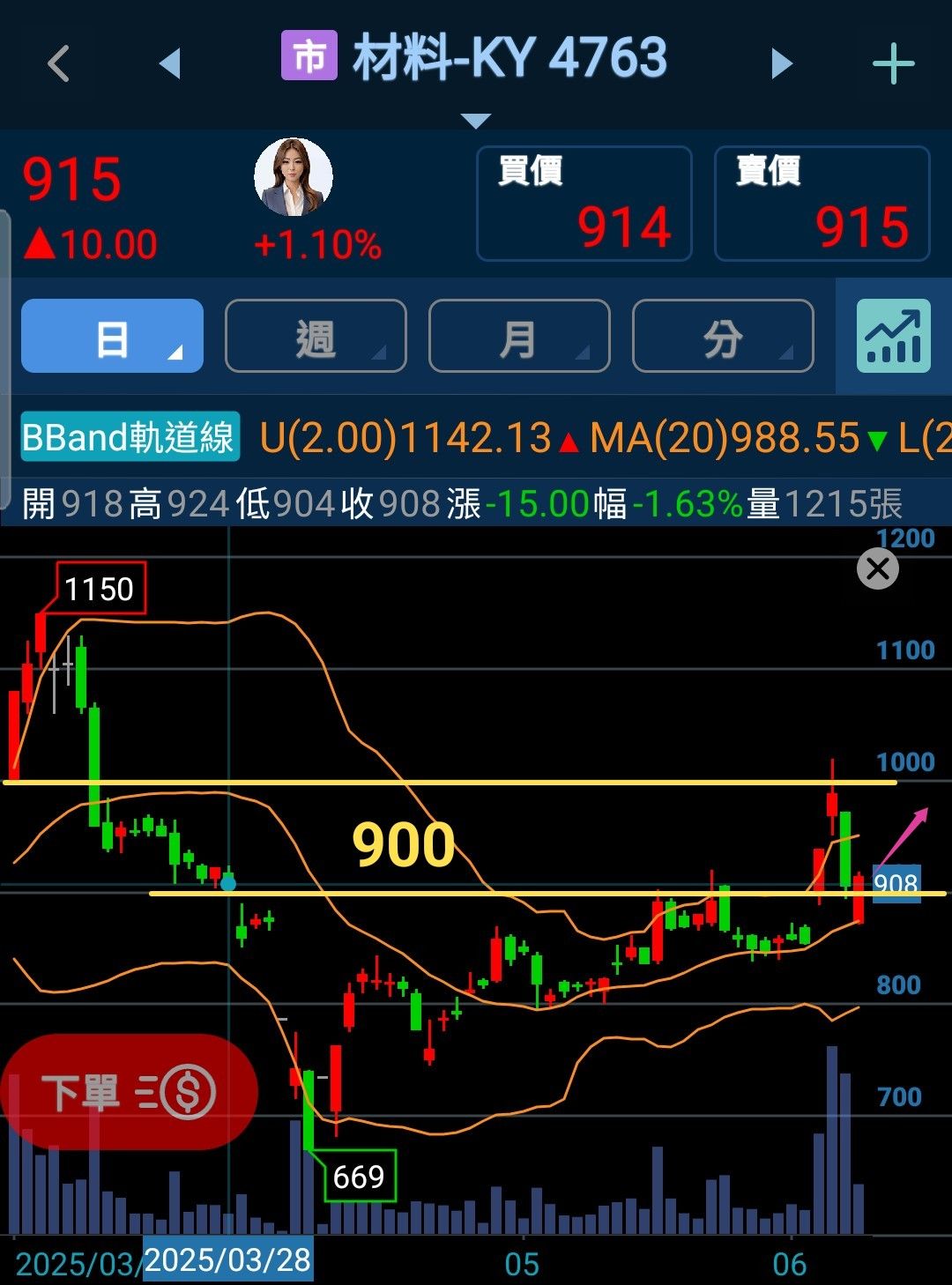Change the BBand軌道線 indicator
This screenshot has height=1285, width=952.
click(130, 437)
